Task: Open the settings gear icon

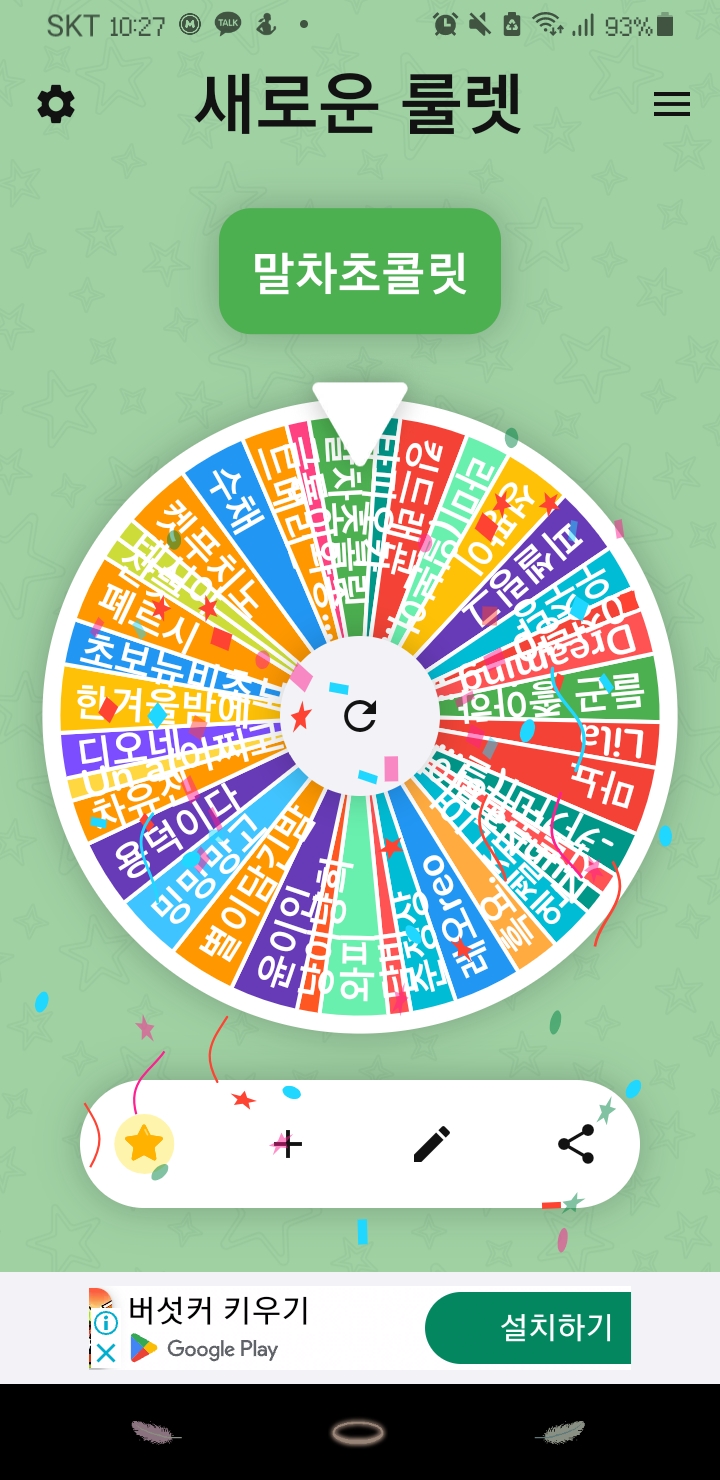Action: click(56, 104)
